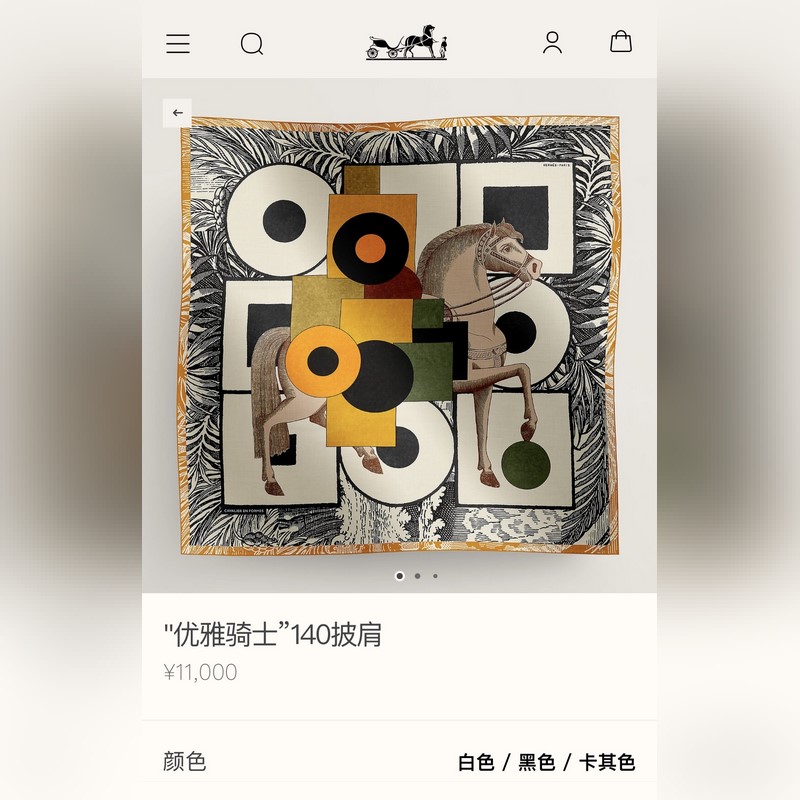Open the search magnifier
The width and height of the screenshot is (800, 800).
252,44
